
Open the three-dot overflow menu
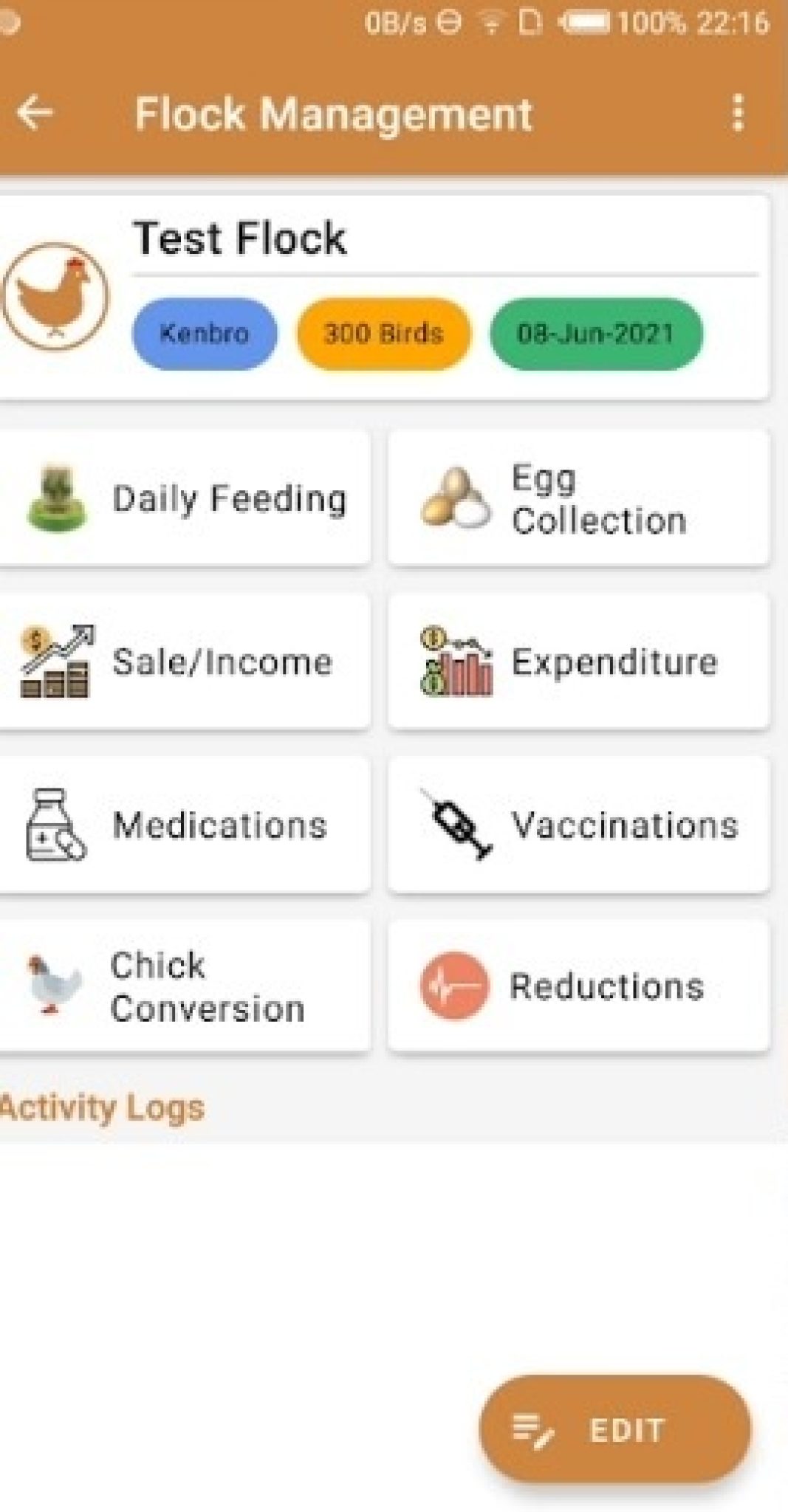(736, 114)
